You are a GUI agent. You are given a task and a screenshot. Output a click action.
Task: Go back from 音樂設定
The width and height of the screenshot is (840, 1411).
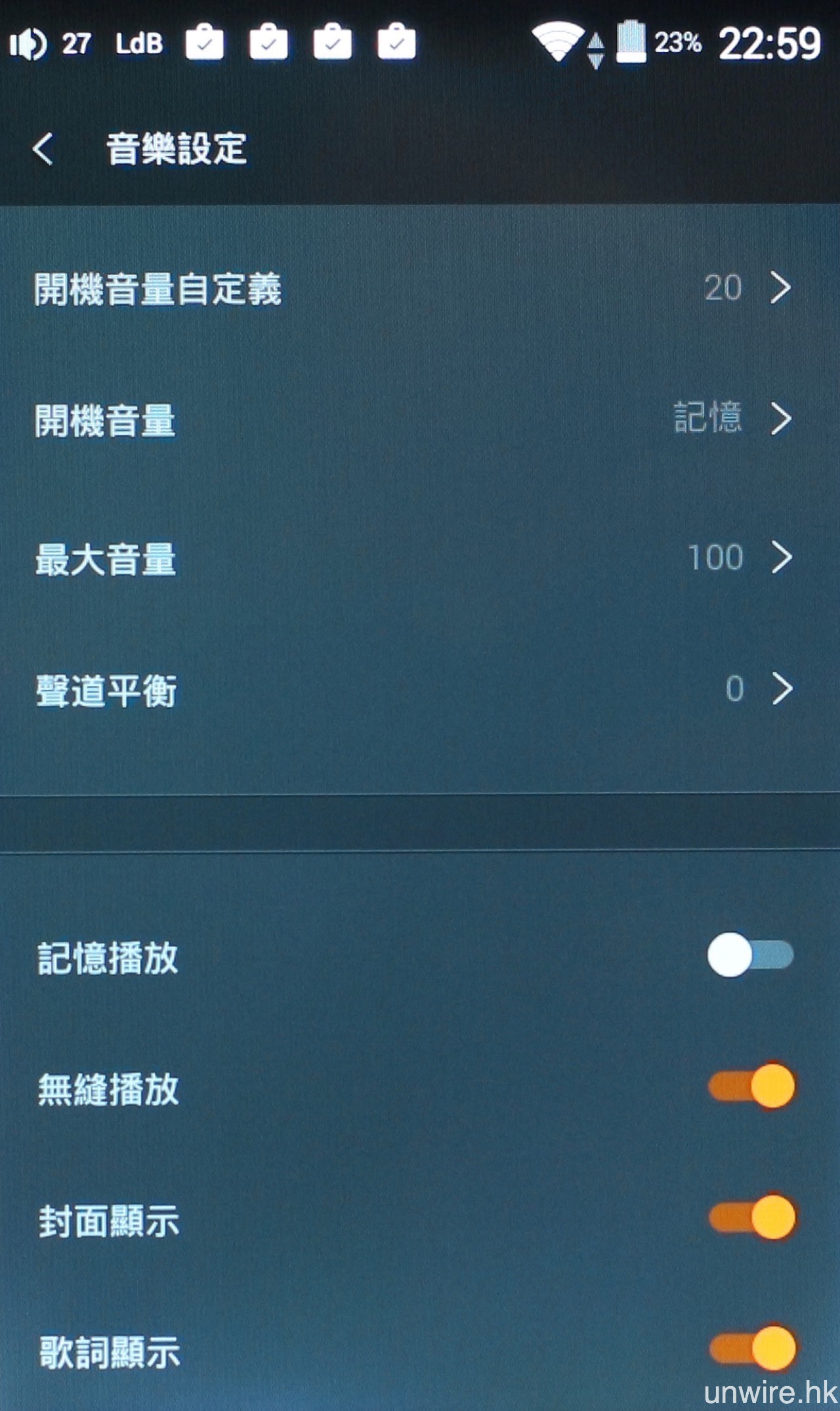point(43,148)
